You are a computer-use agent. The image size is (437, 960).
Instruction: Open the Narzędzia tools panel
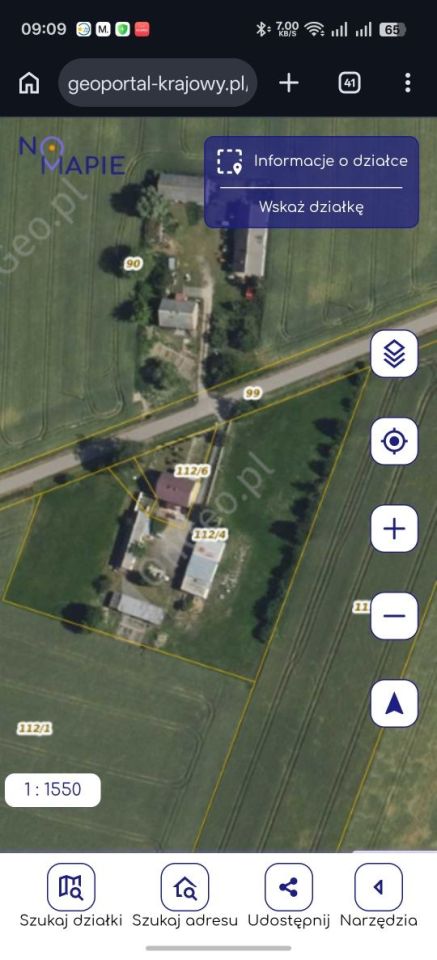[x=379, y=896]
